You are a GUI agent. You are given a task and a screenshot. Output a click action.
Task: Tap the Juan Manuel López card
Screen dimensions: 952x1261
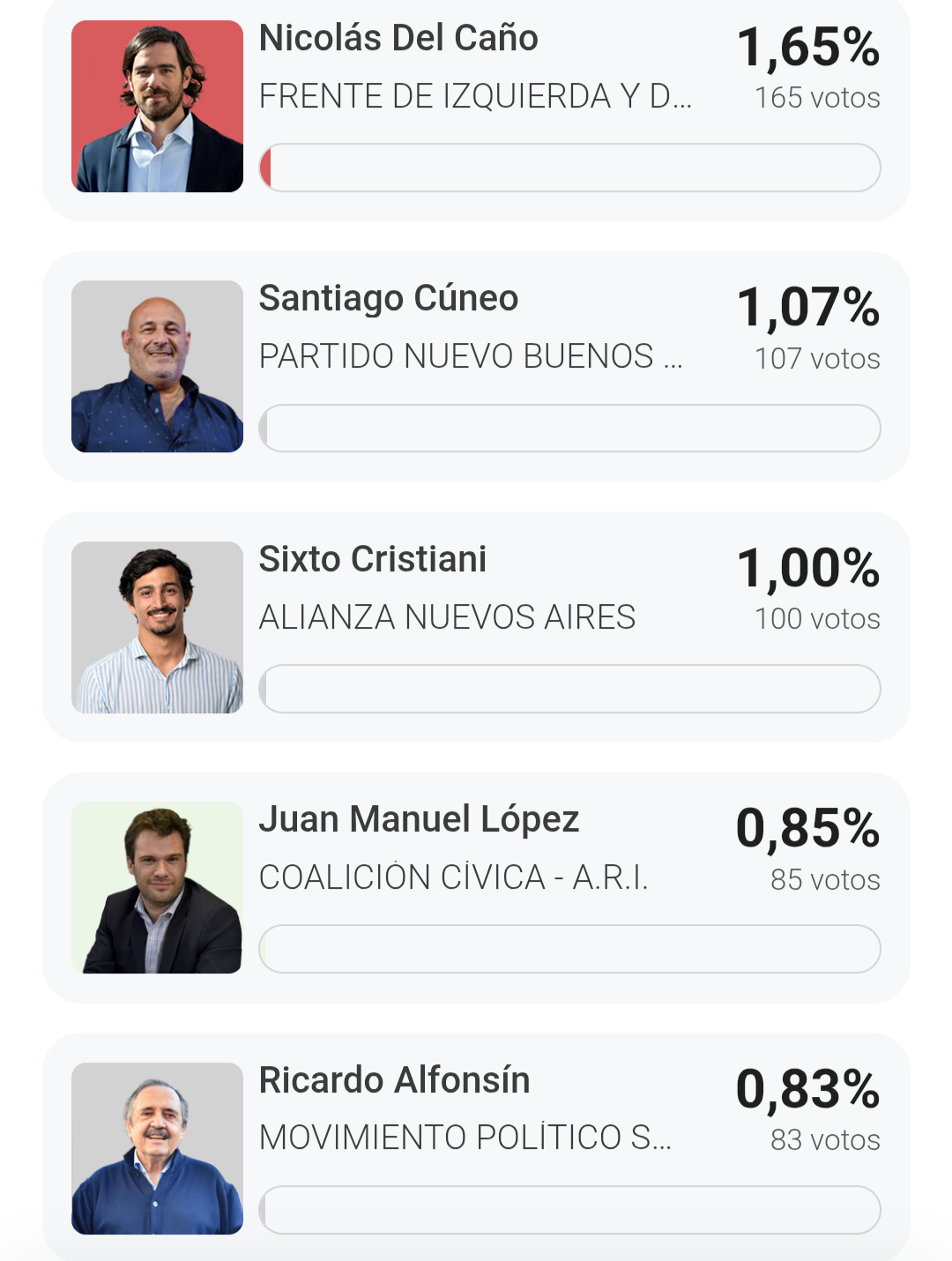pos(476,886)
